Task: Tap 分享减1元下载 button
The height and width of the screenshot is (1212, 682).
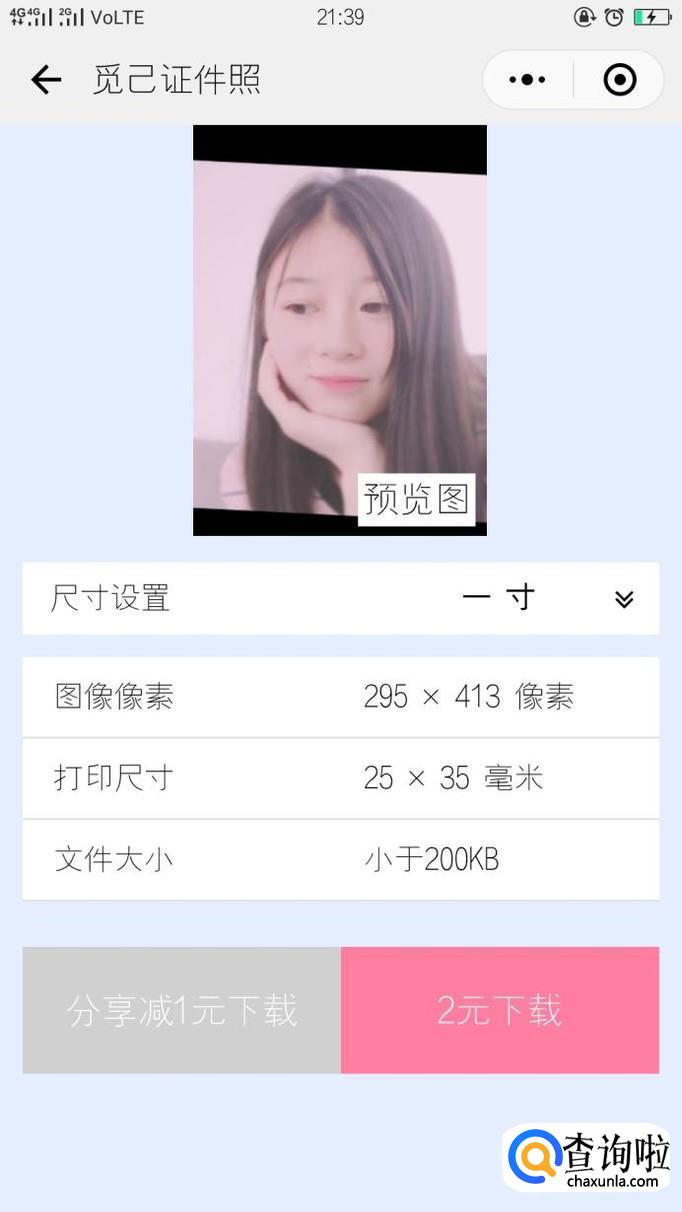Action: [182, 1010]
